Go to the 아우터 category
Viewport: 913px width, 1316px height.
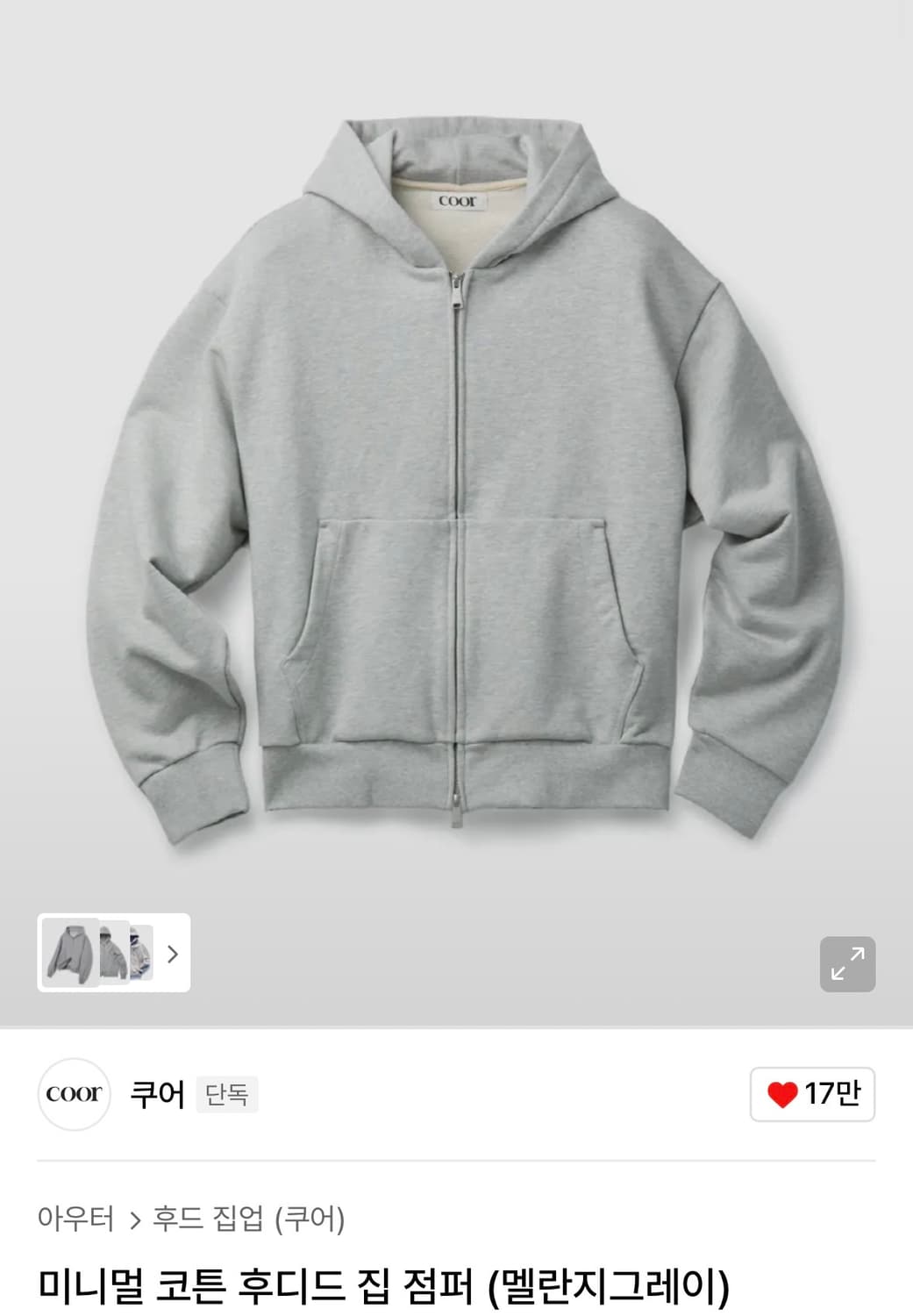(75, 1218)
